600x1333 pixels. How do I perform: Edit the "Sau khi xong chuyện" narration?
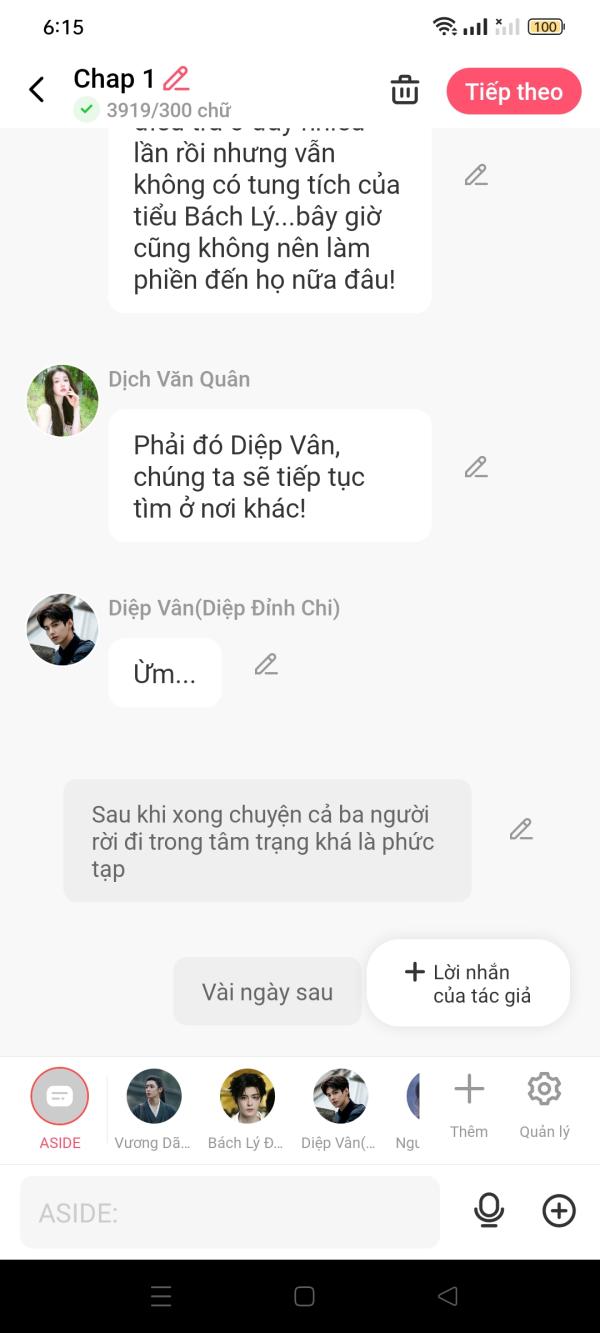pyautogui.click(x=521, y=829)
